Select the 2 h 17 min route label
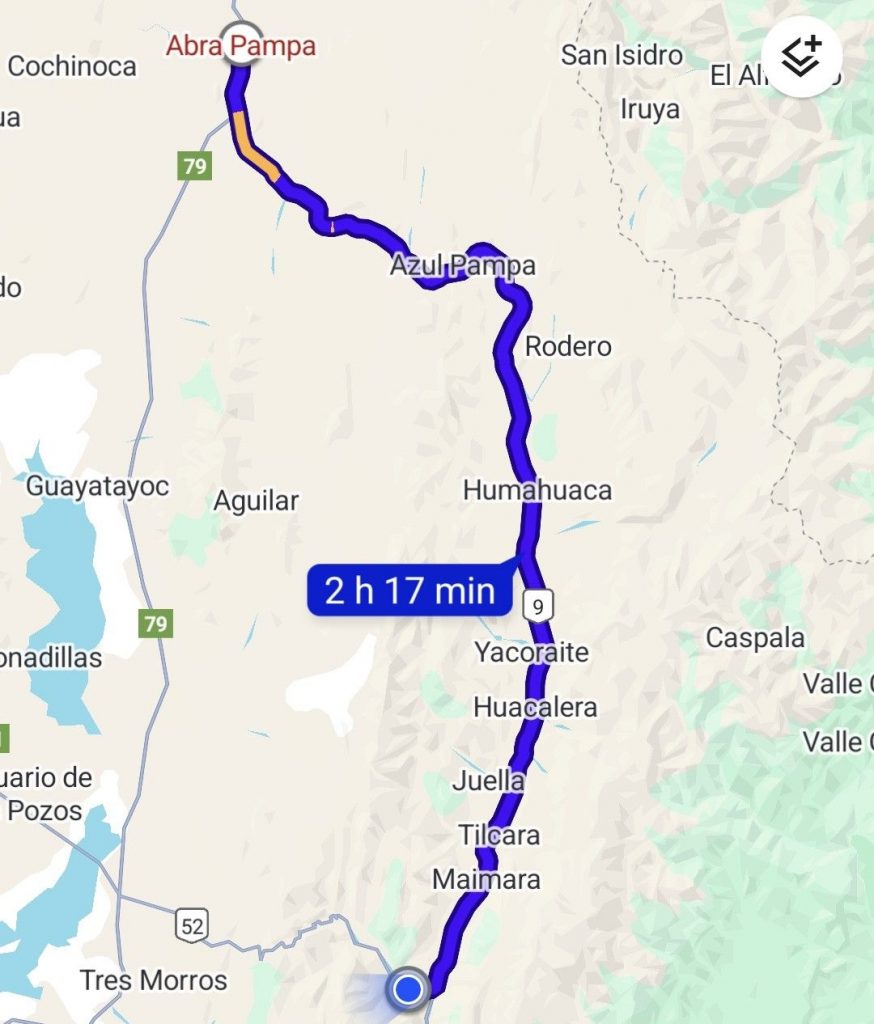This screenshot has width=874, height=1024. pos(410,590)
